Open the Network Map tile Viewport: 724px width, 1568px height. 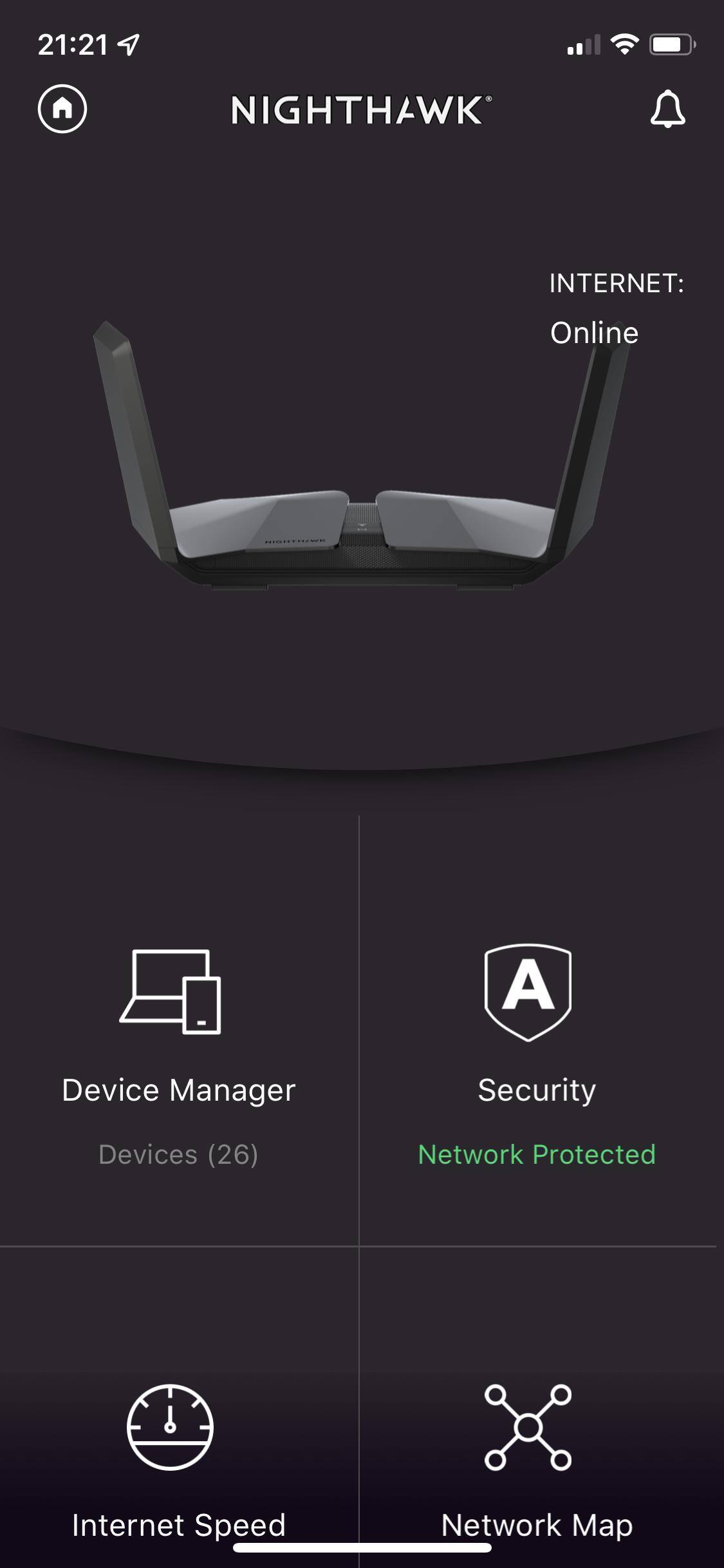(536, 1455)
